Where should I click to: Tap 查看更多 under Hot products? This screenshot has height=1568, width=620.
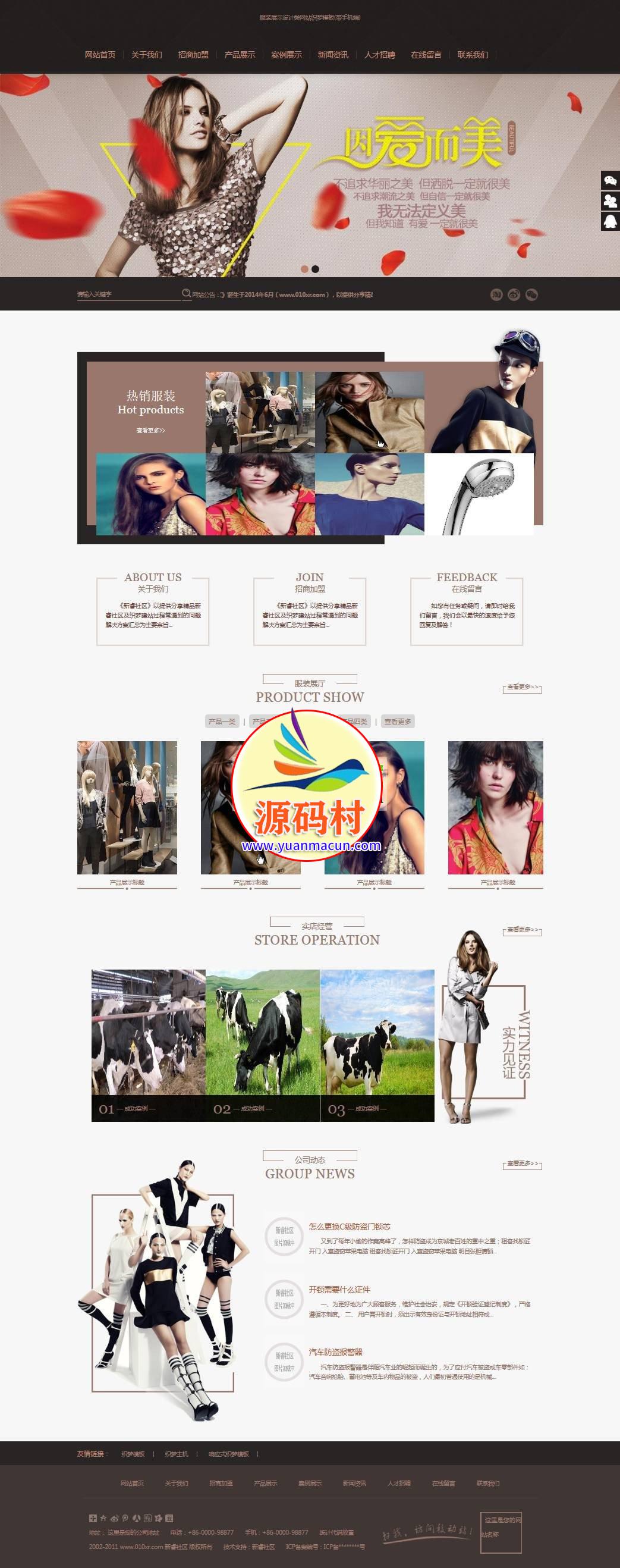coord(150,430)
